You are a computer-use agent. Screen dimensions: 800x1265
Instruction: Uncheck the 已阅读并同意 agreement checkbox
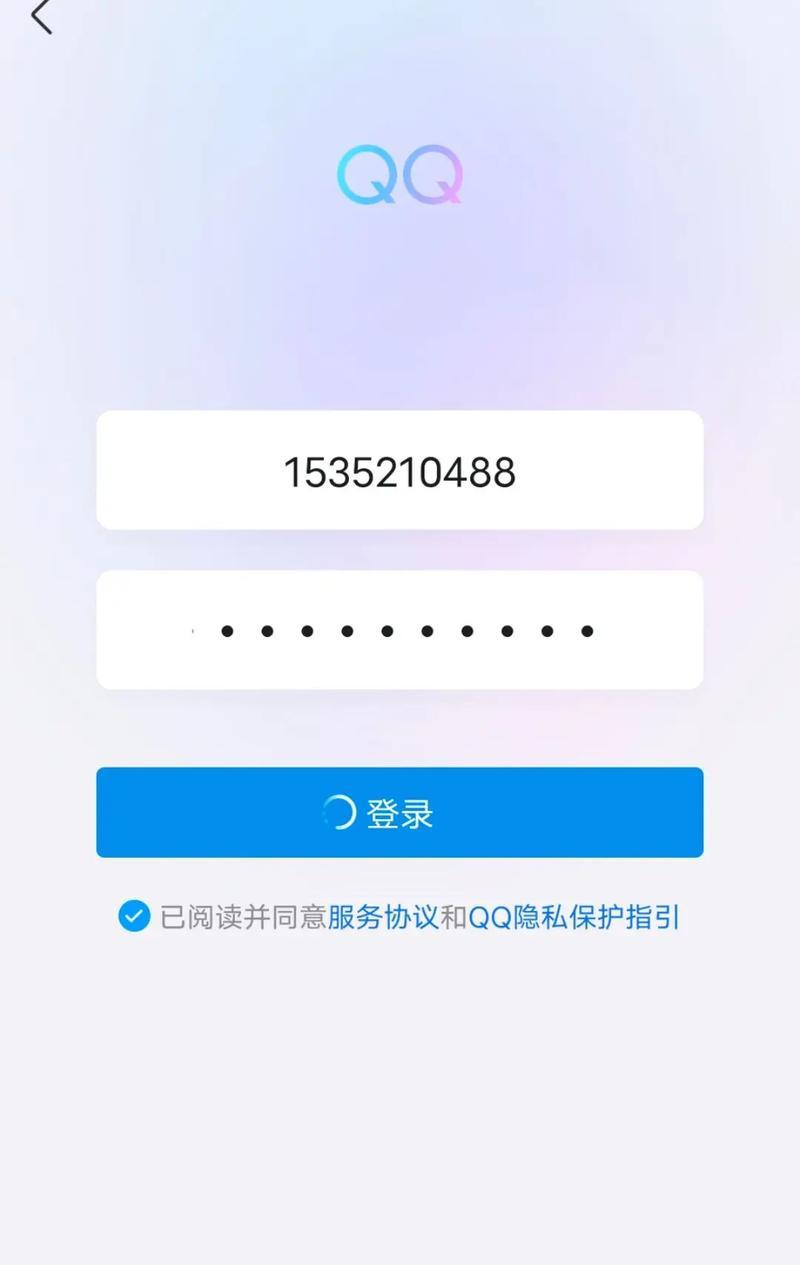pos(134,916)
